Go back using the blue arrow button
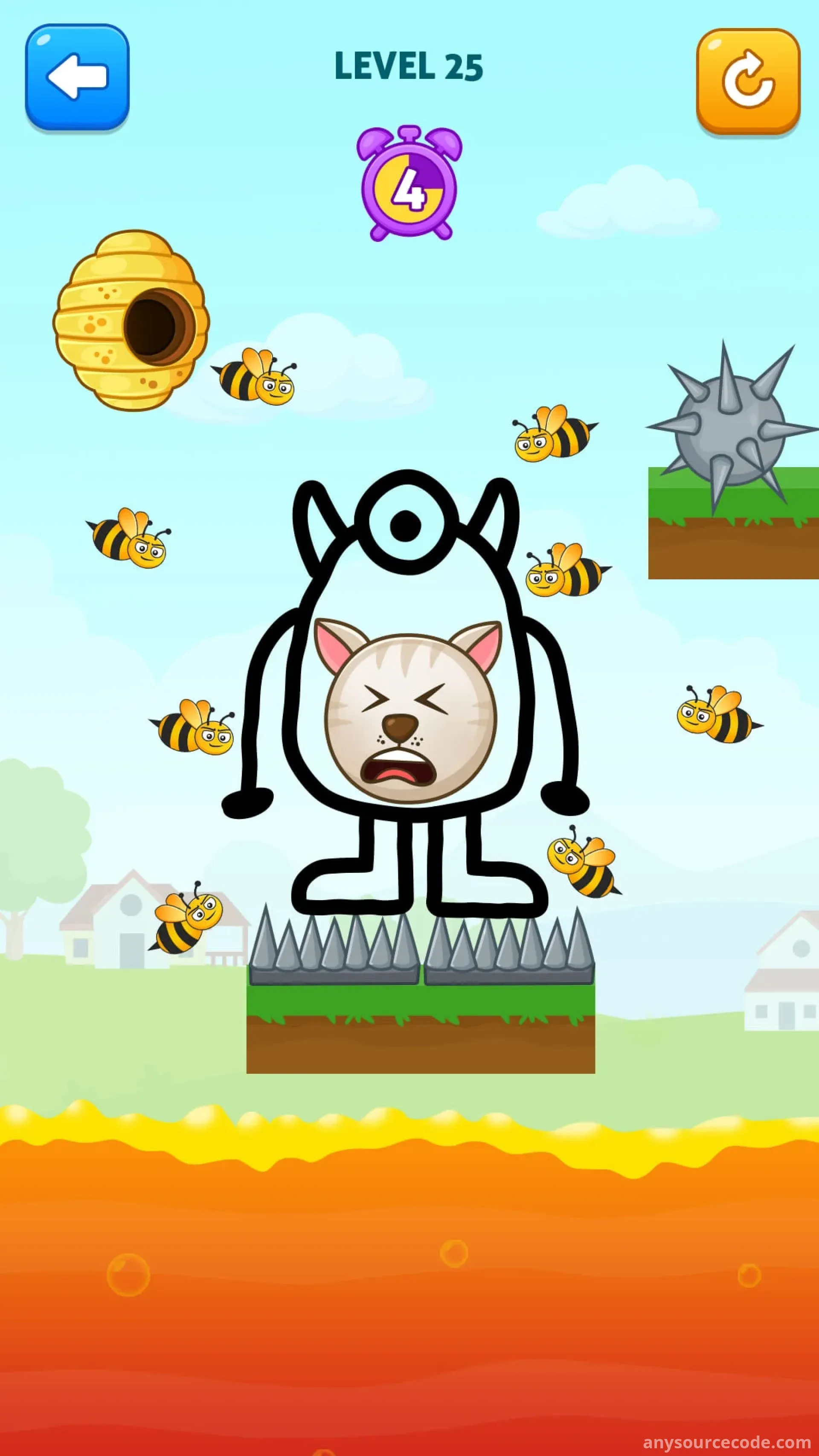The width and height of the screenshot is (819, 1456). pyautogui.click(x=78, y=77)
